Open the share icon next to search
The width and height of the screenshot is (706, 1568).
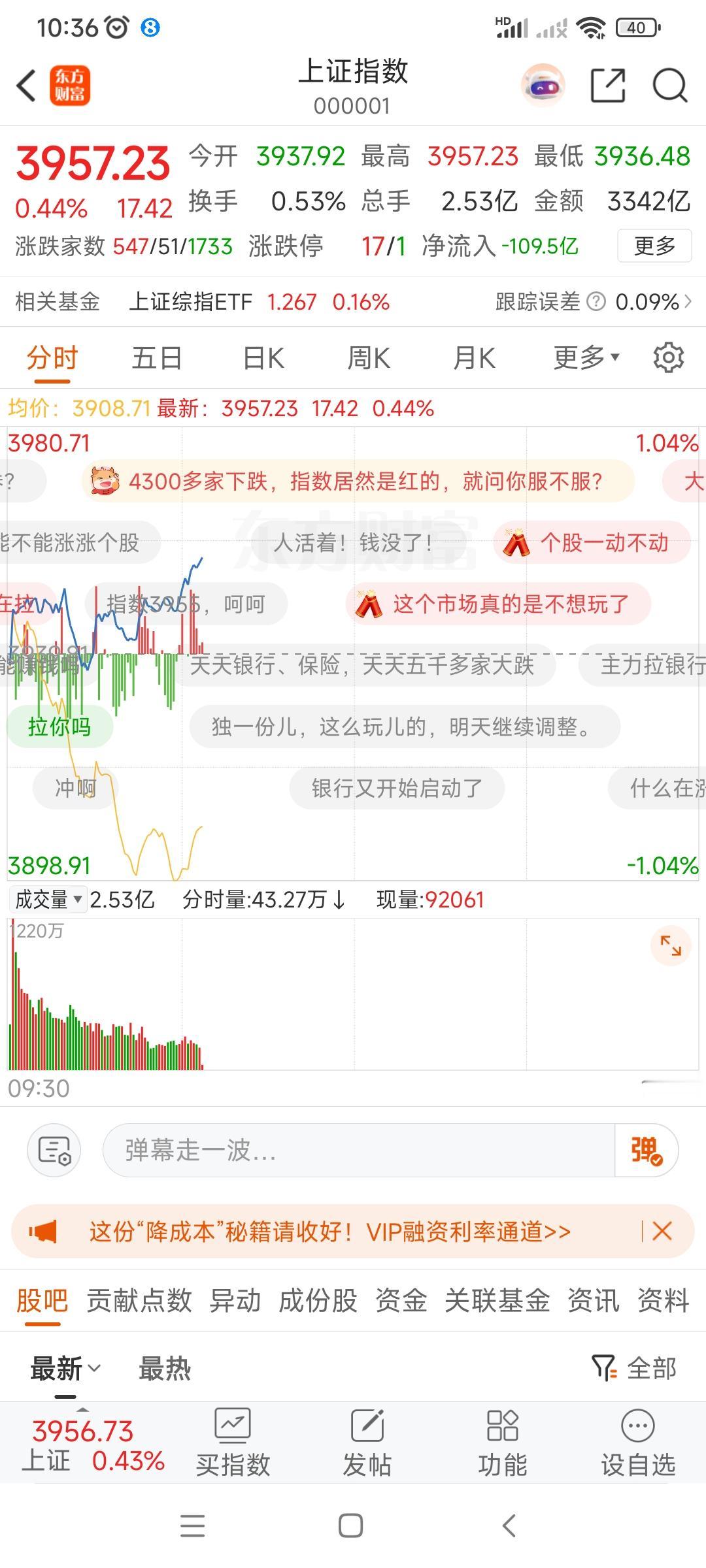click(x=608, y=86)
